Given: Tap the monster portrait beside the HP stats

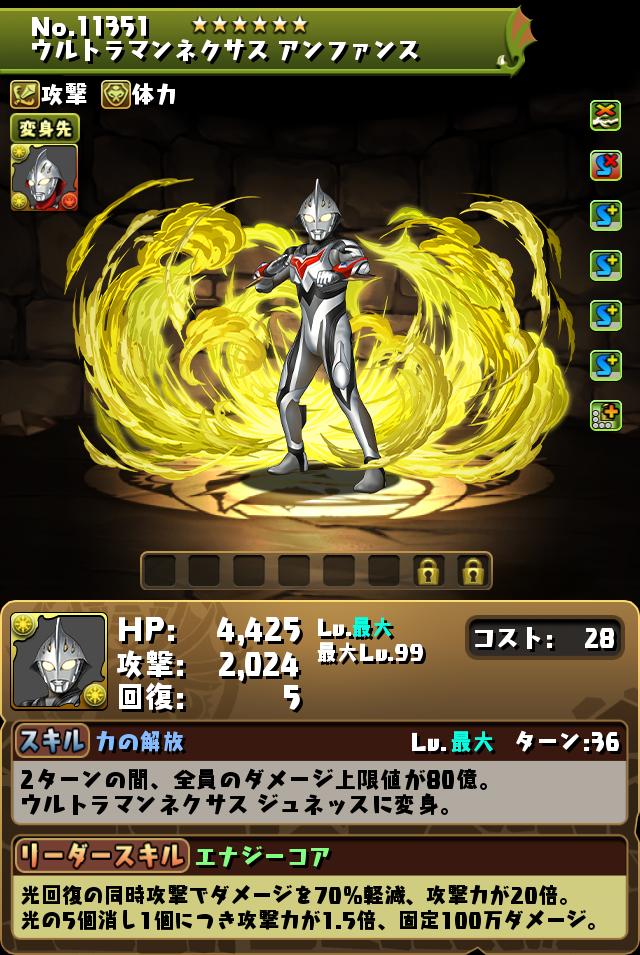Looking at the screenshot, I should (x=59, y=660).
